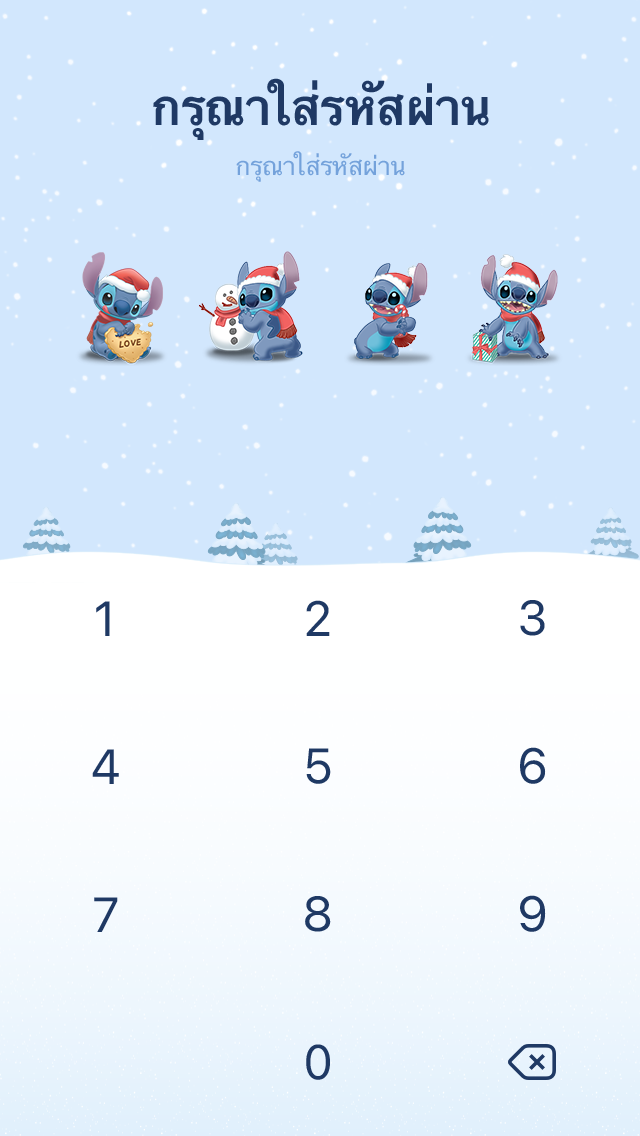
Task: Enter digit 9 on the passcode keypad
Action: click(x=532, y=915)
